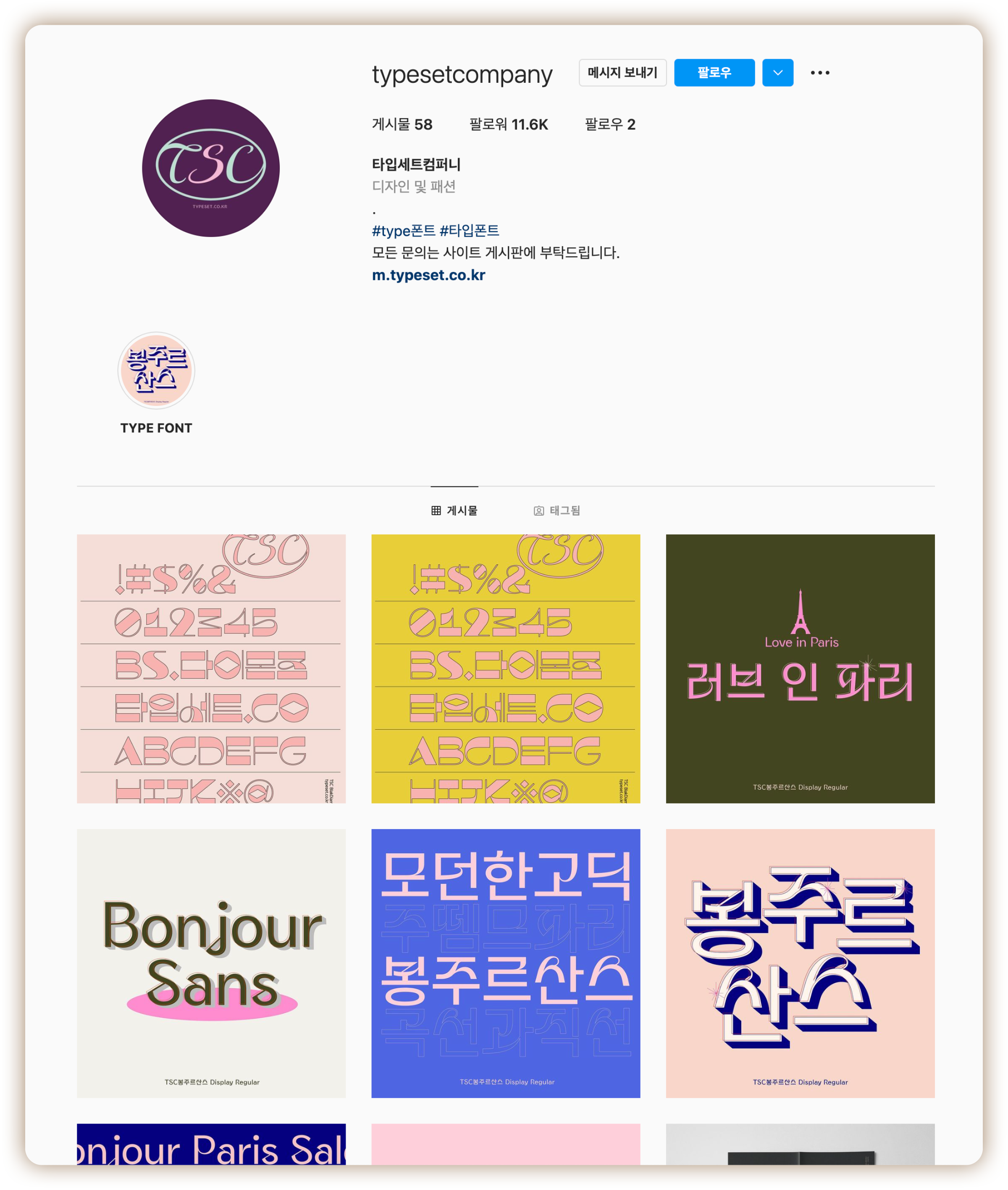Open the Love in Paris post
The height and width of the screenshot is (1190, 1008).
[799, 668]
